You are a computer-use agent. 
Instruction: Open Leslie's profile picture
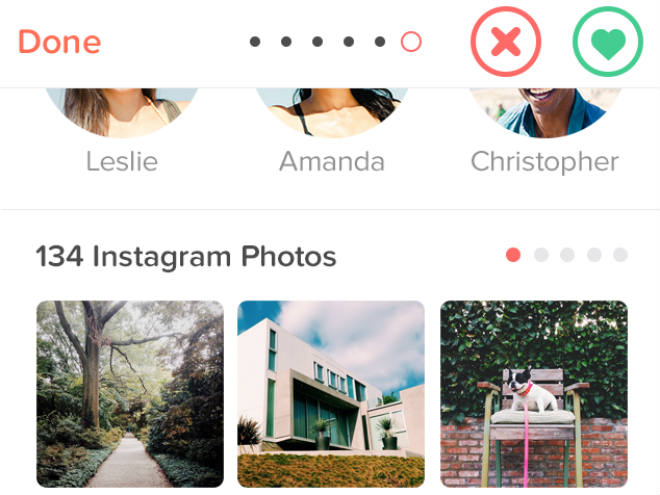coord(121,110)
